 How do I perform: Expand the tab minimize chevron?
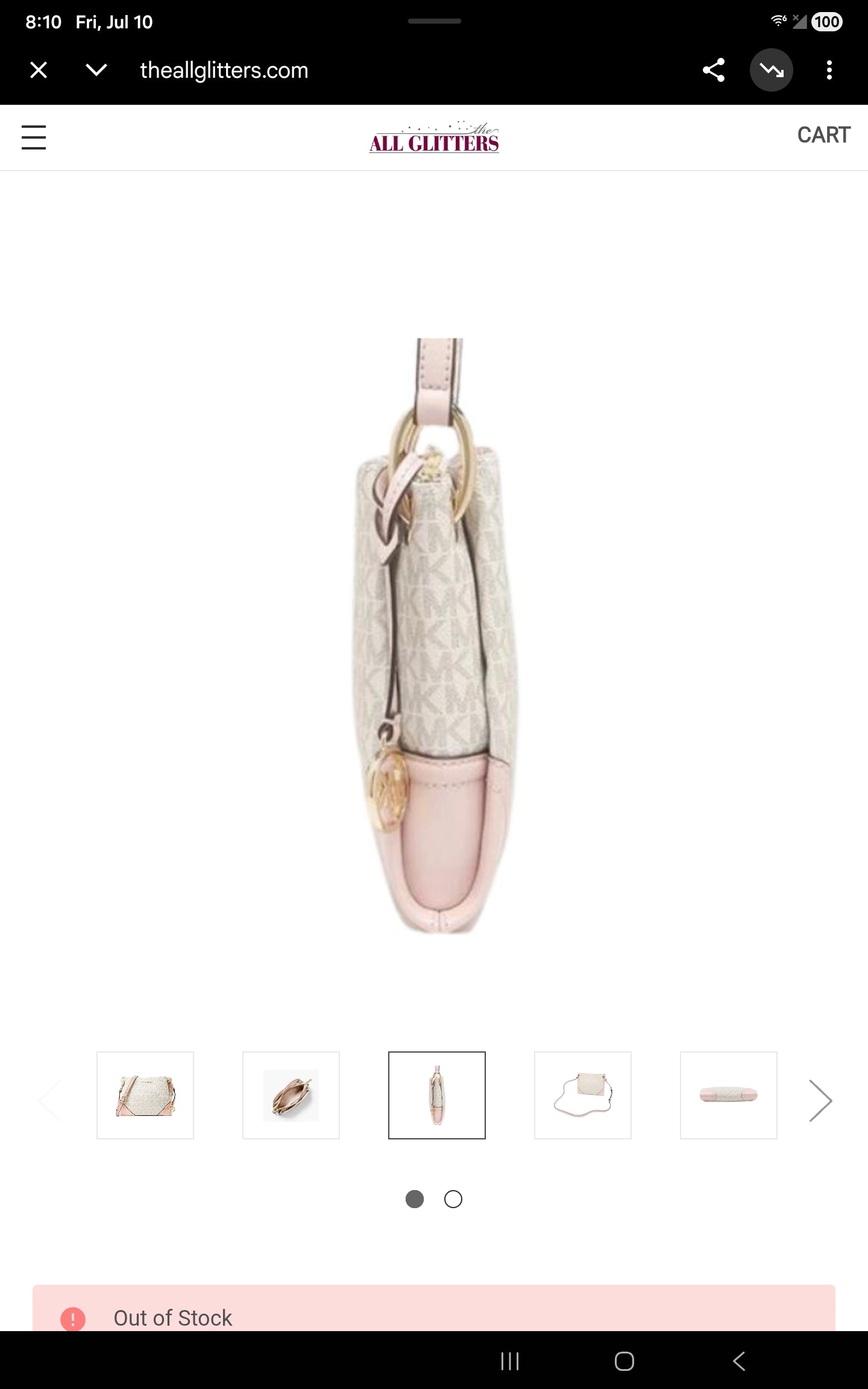96,71
